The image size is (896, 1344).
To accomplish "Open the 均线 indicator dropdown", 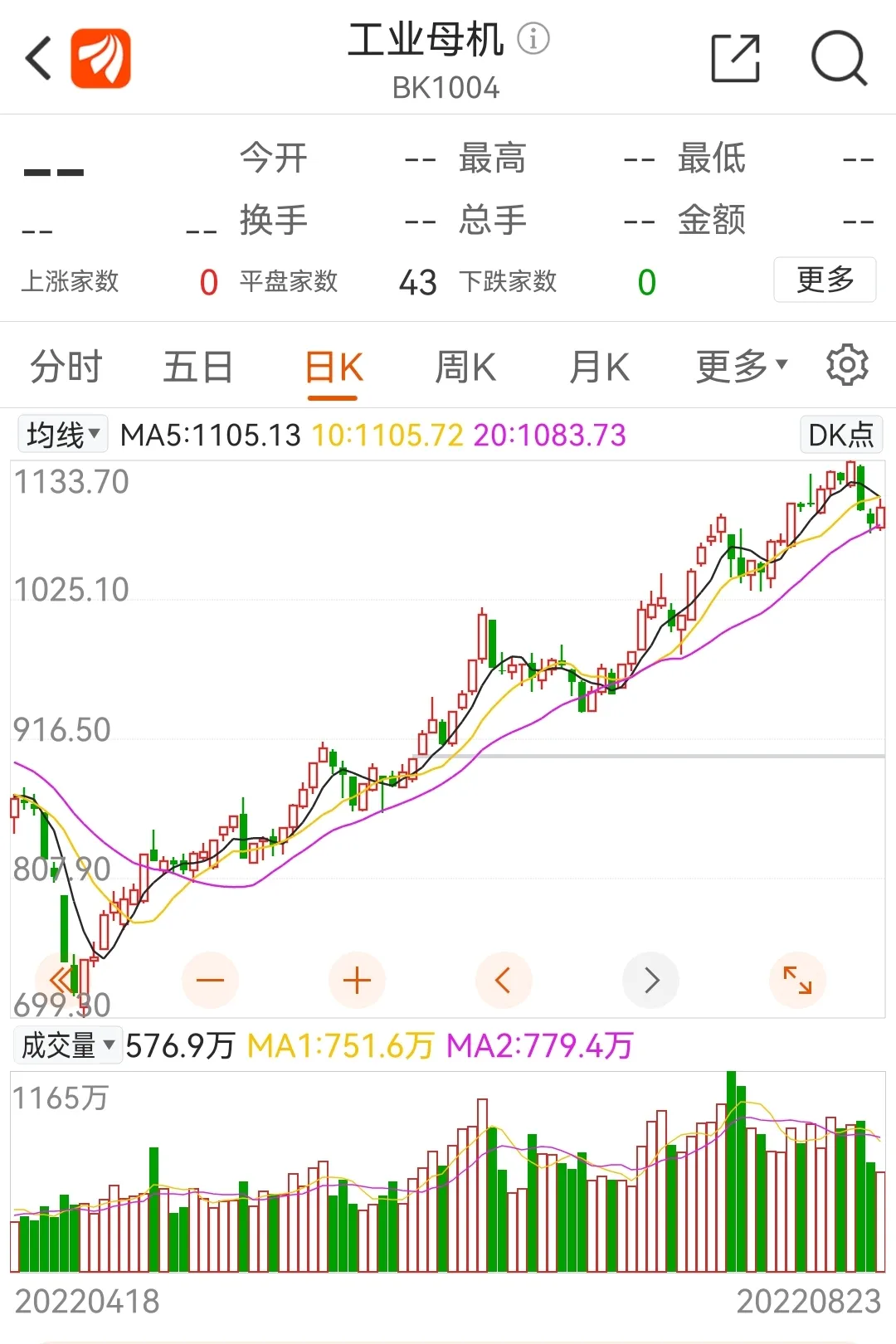I will 63,434.
